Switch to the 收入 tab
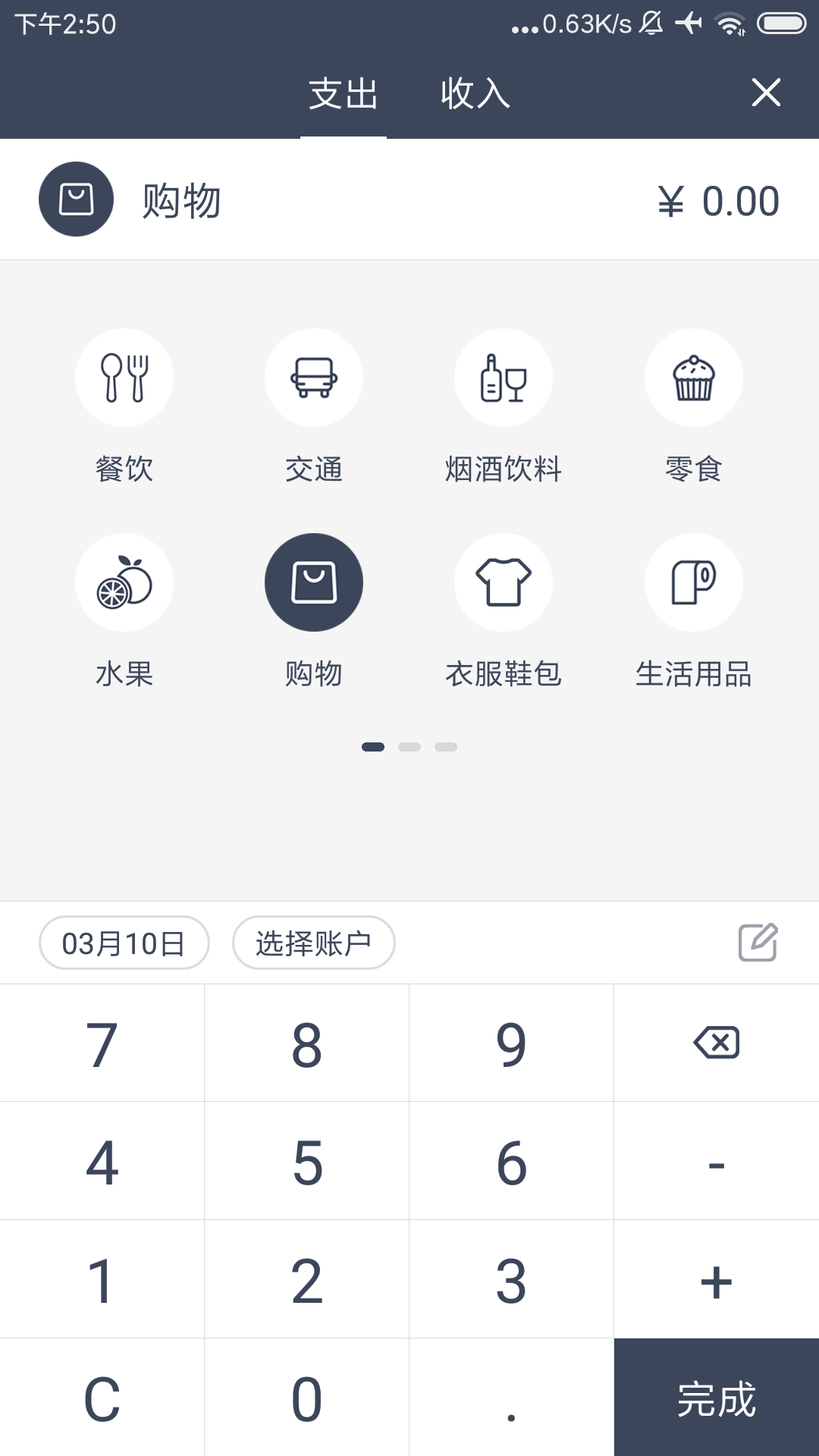 [x=475, y=94]
